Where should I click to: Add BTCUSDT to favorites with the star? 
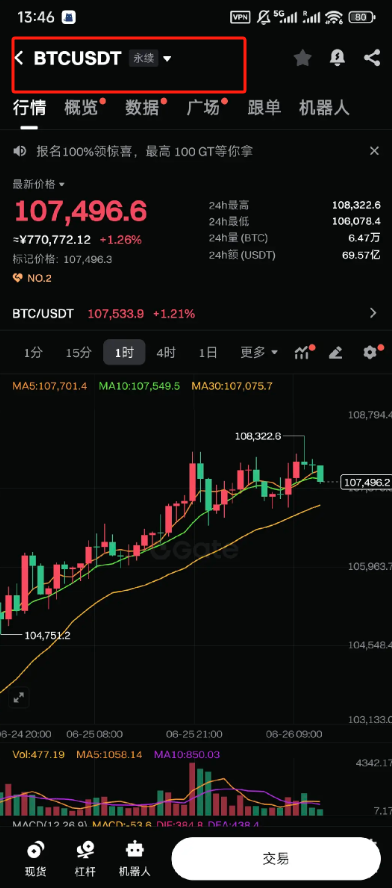[x=302, y=58]
